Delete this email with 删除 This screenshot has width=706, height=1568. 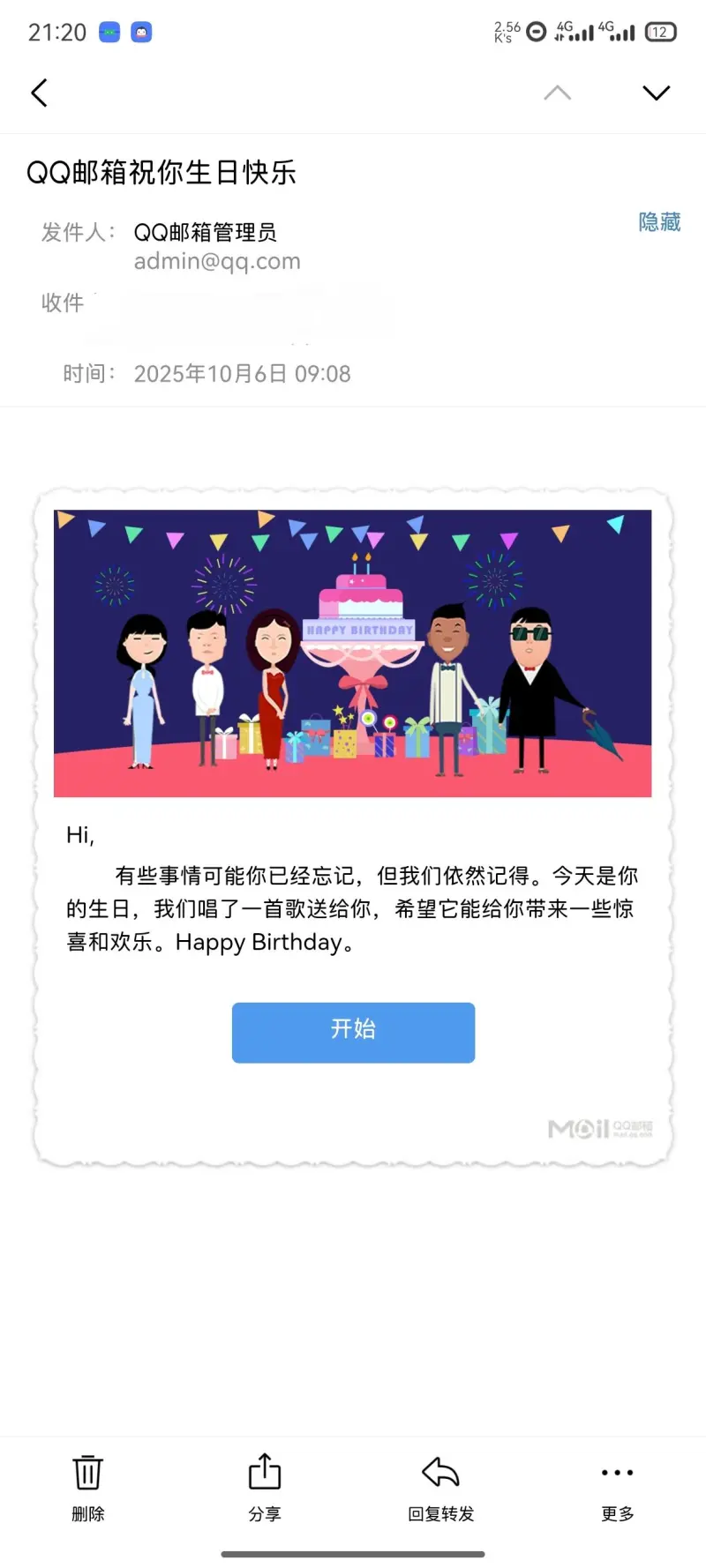coord(87,1487)
